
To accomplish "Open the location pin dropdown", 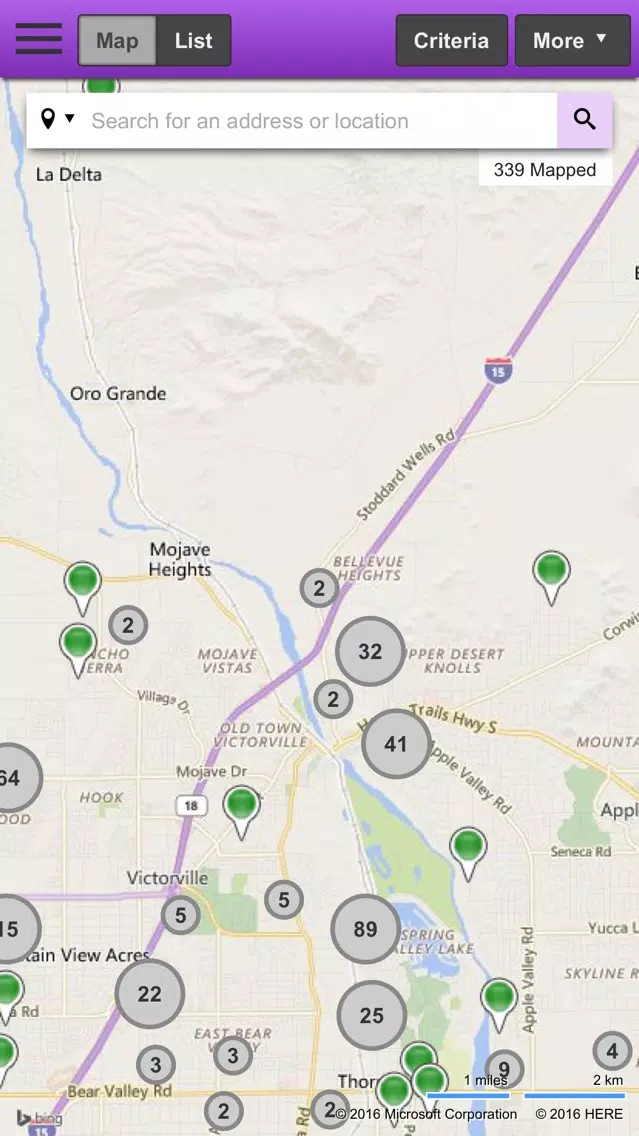I will [x=57, y=120].
